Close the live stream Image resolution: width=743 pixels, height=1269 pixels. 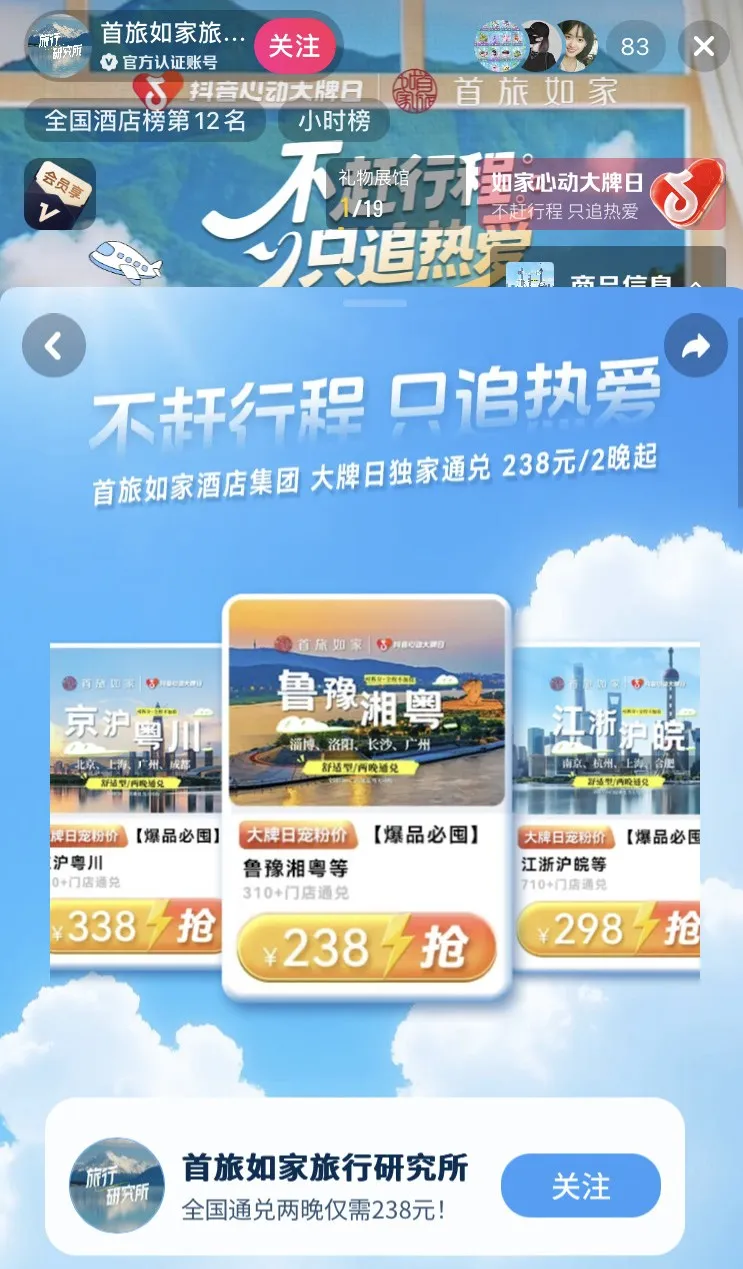click(704, 46)
